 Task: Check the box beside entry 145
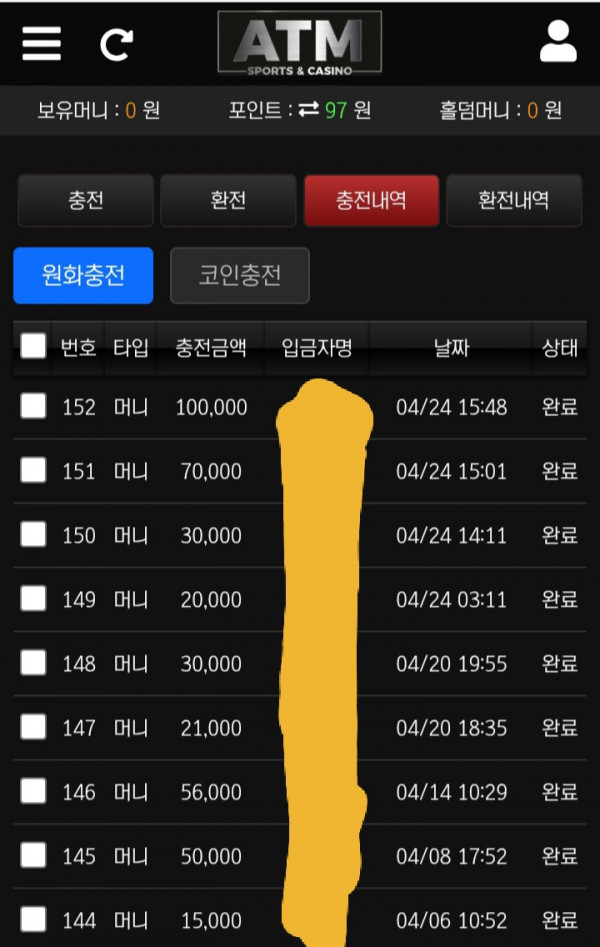[x=34, y=855]
